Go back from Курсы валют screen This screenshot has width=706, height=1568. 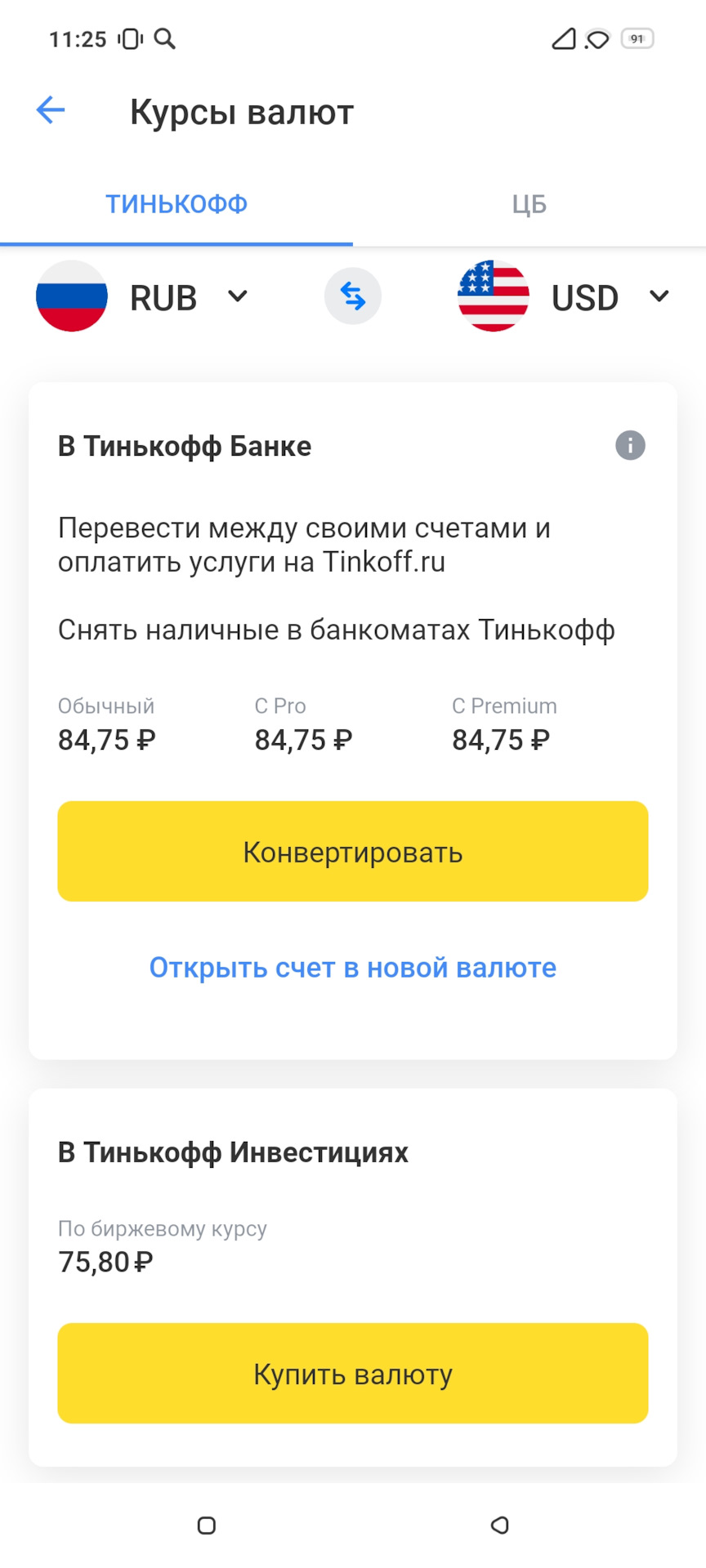point(51,110)
